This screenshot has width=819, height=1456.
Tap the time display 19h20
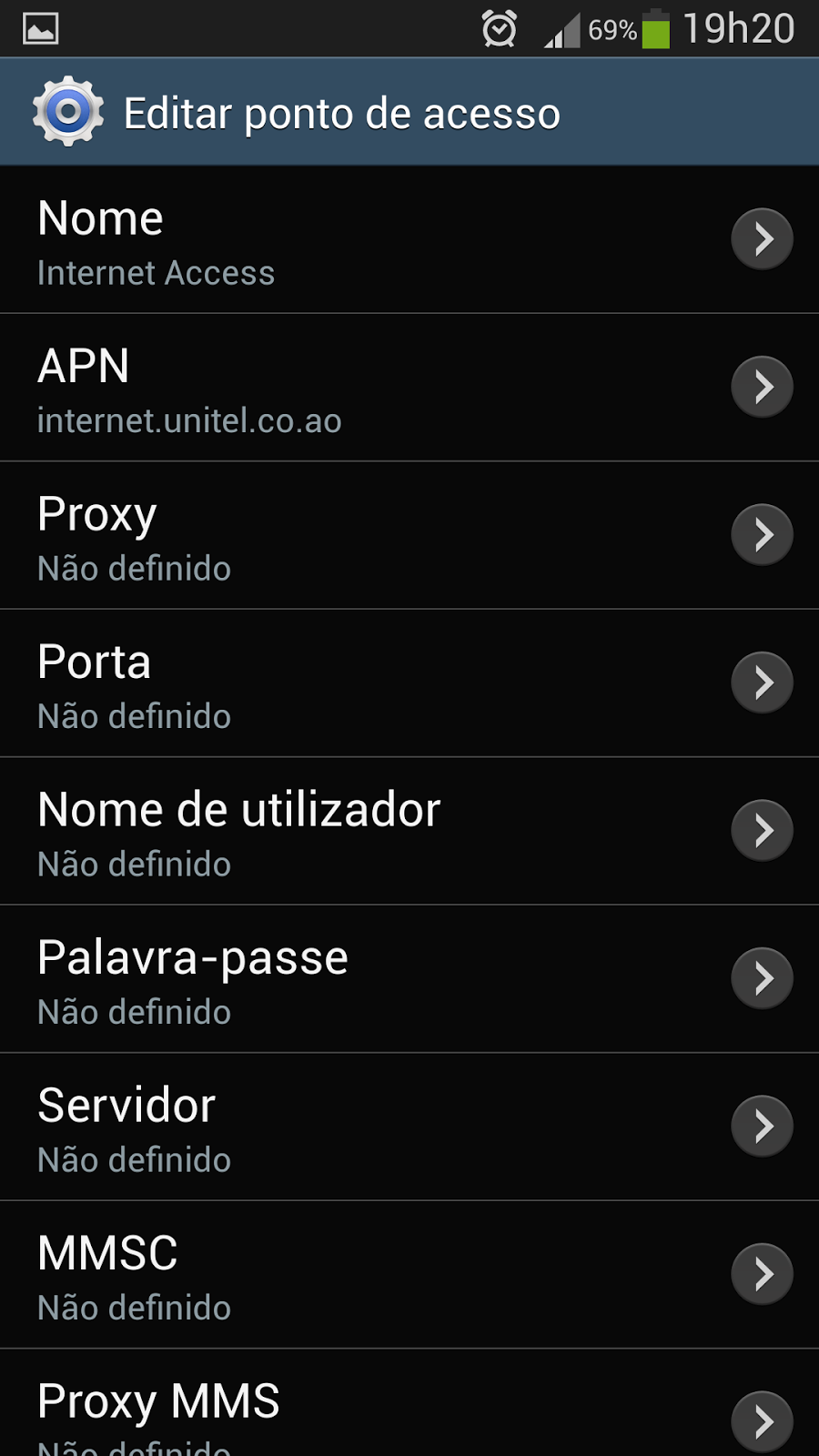click(737, 28)
